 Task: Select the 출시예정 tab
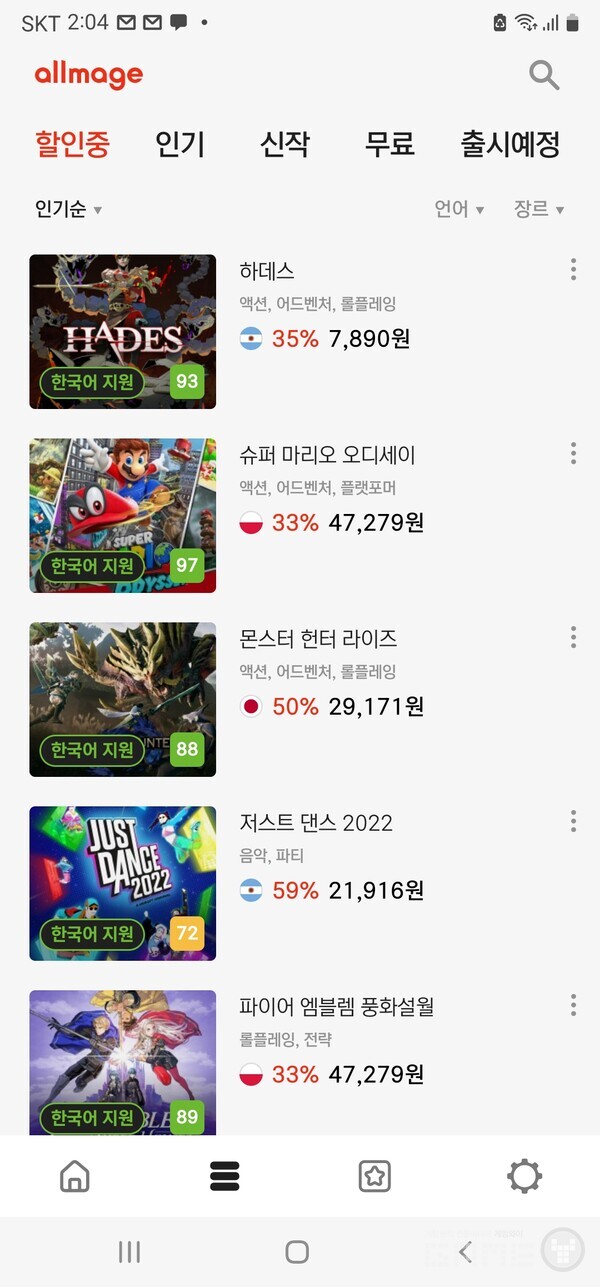[x=510, y=144]
